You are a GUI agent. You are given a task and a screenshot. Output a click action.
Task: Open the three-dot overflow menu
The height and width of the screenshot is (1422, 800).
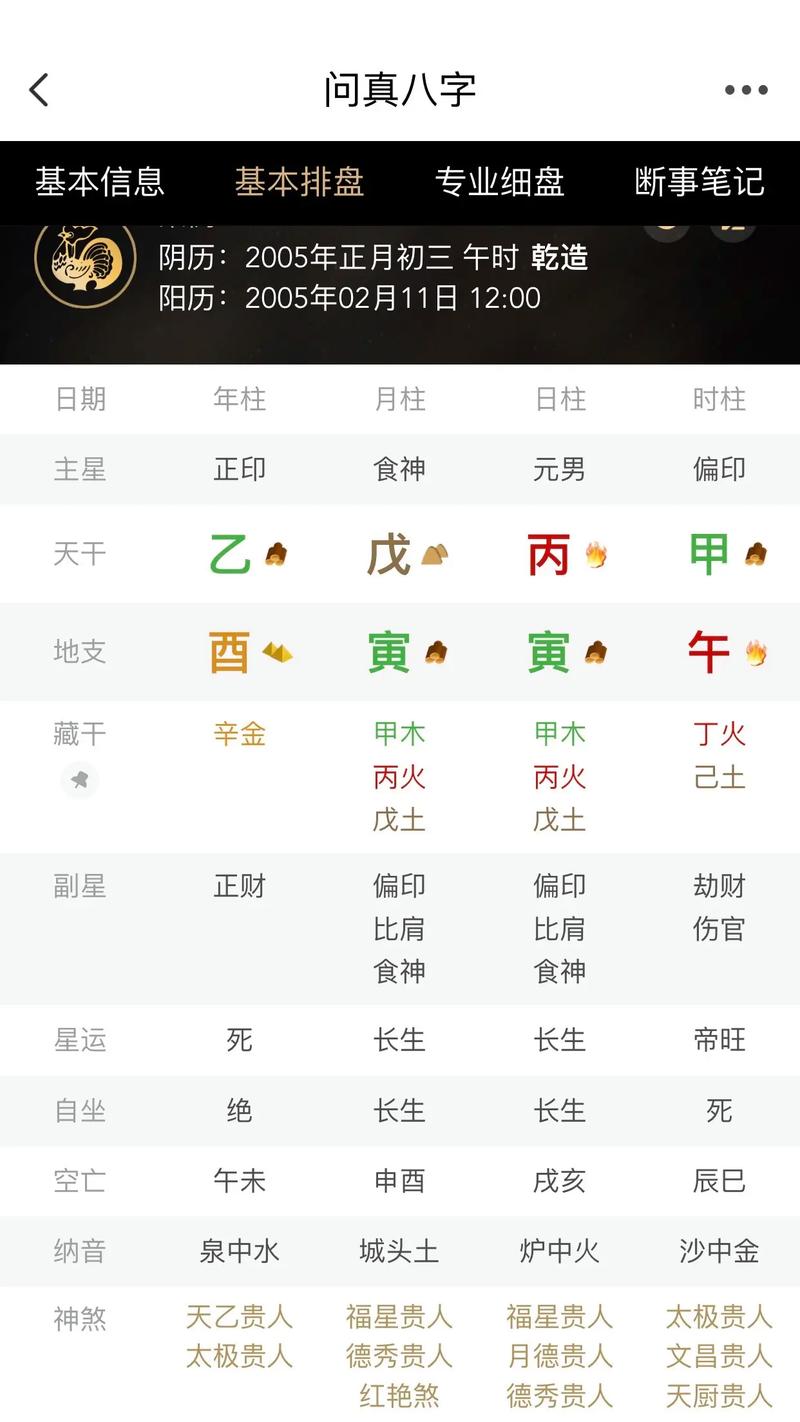click(746, 90)
